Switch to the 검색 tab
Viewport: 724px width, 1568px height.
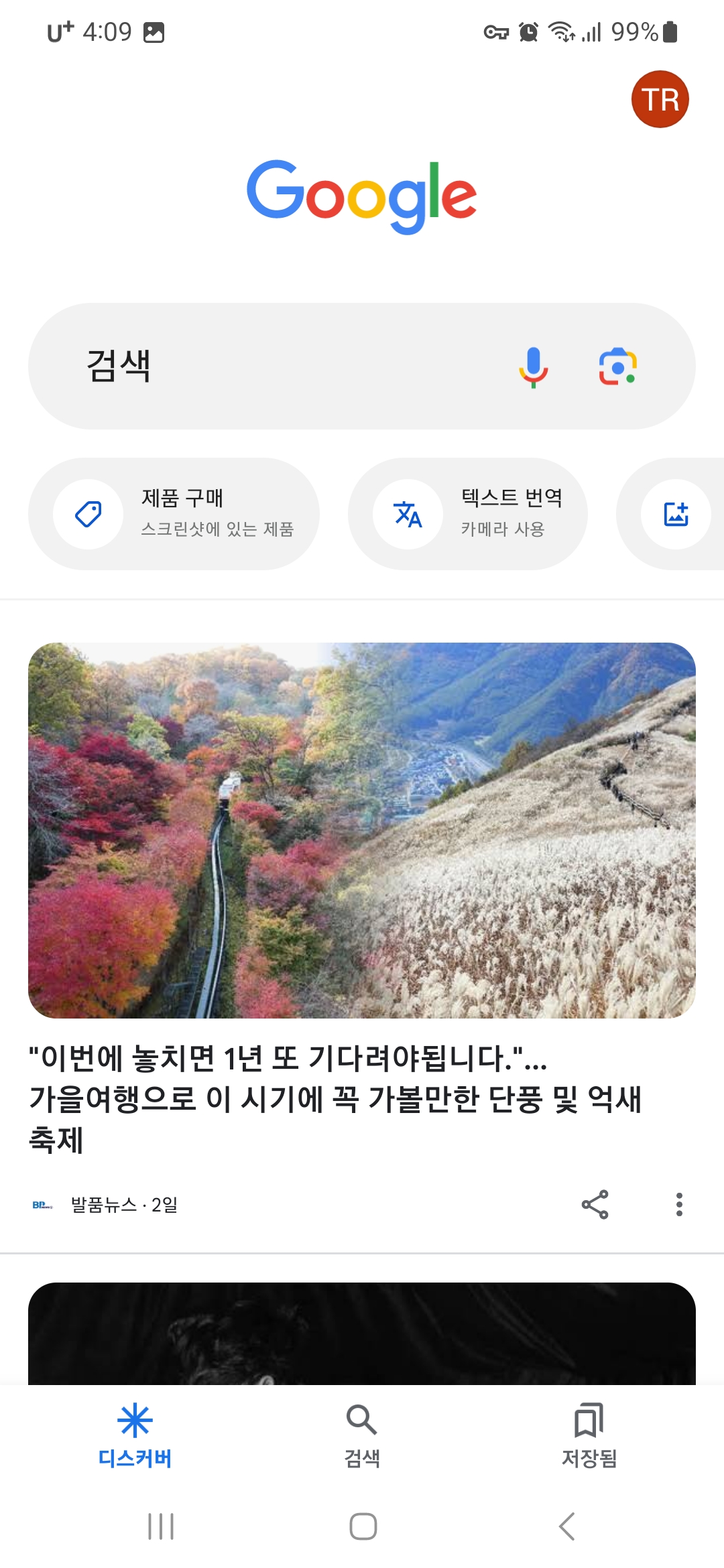coord(362,1435)
